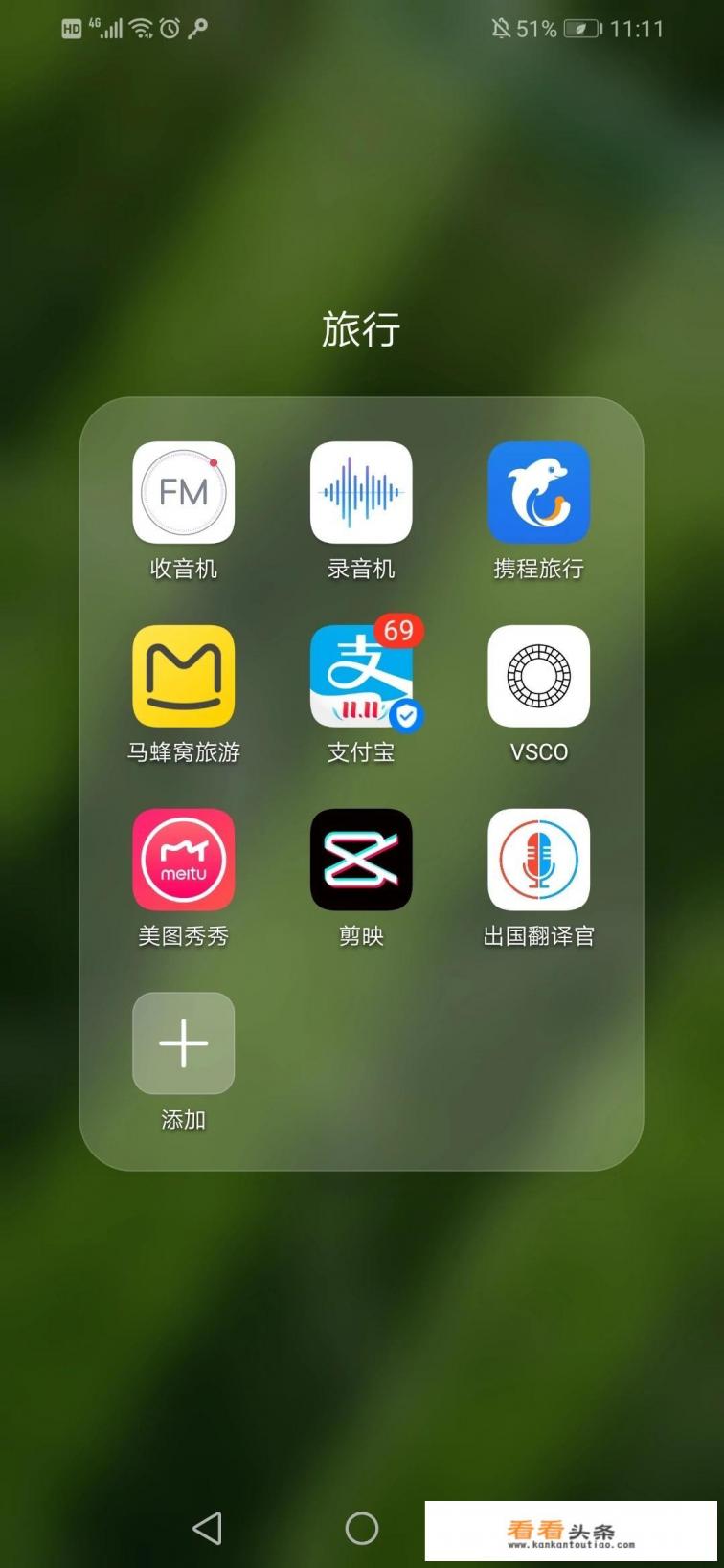
Task: Open 出国翻译官 translator app
Action: pos(538,860)
